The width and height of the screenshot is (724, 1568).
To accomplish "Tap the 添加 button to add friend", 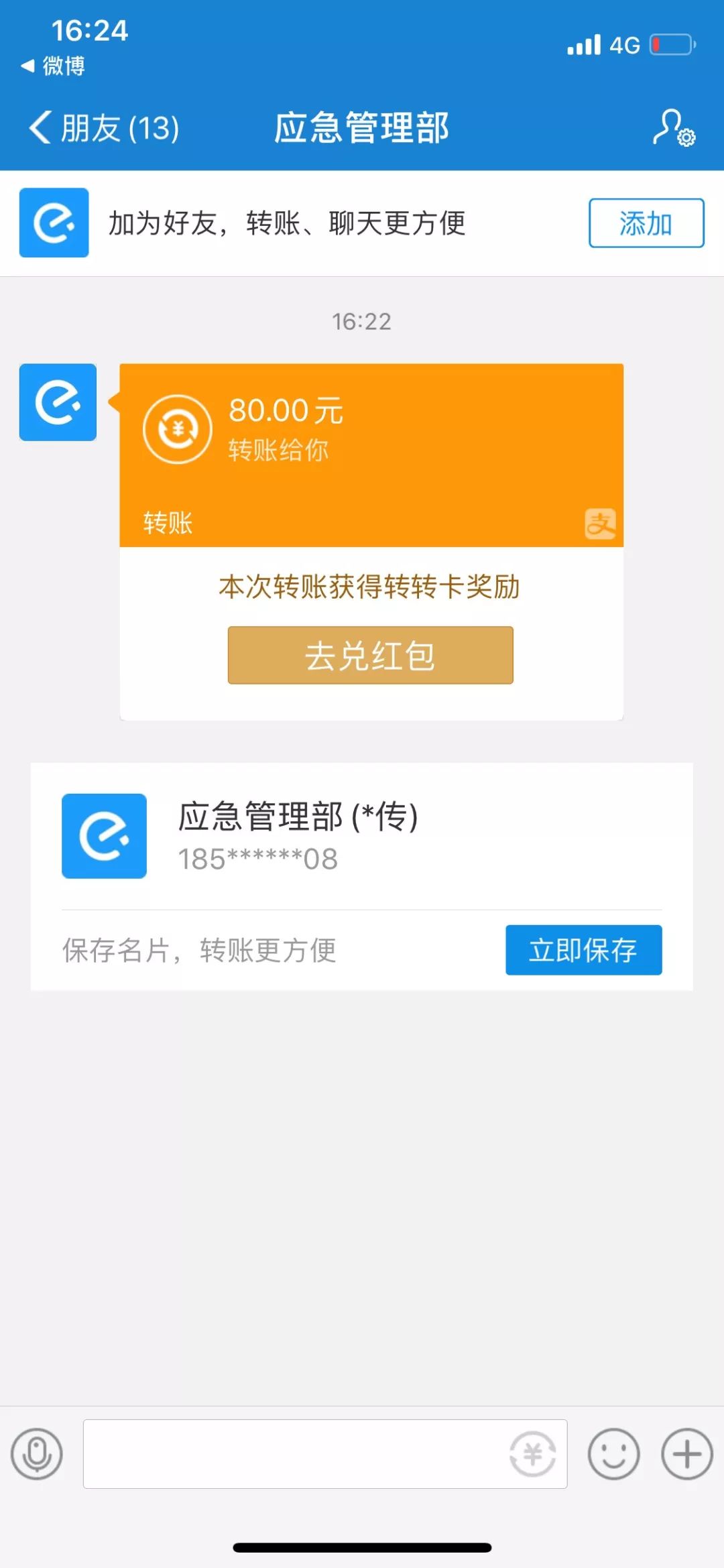I will (x=645, y=223).
